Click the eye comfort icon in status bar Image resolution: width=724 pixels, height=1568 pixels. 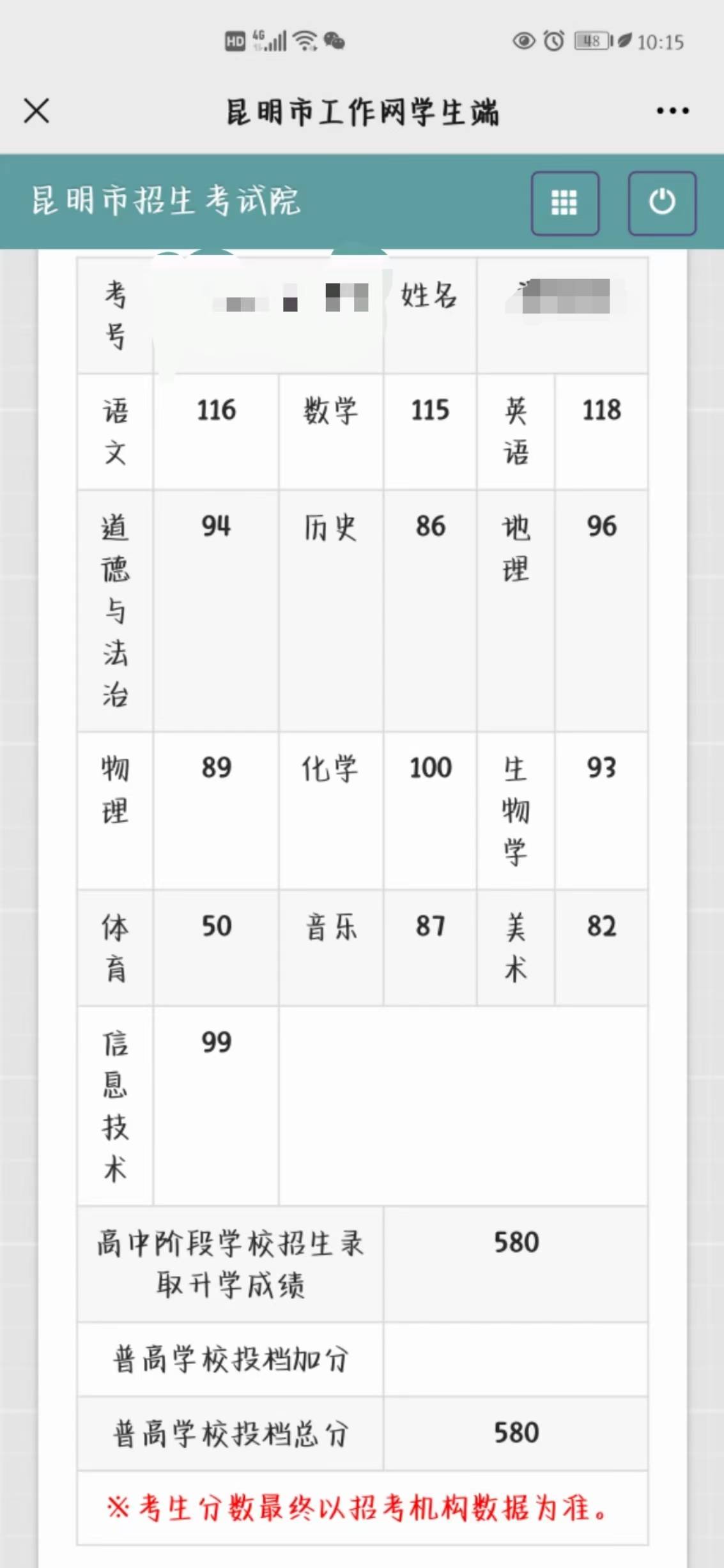(523, 40)
